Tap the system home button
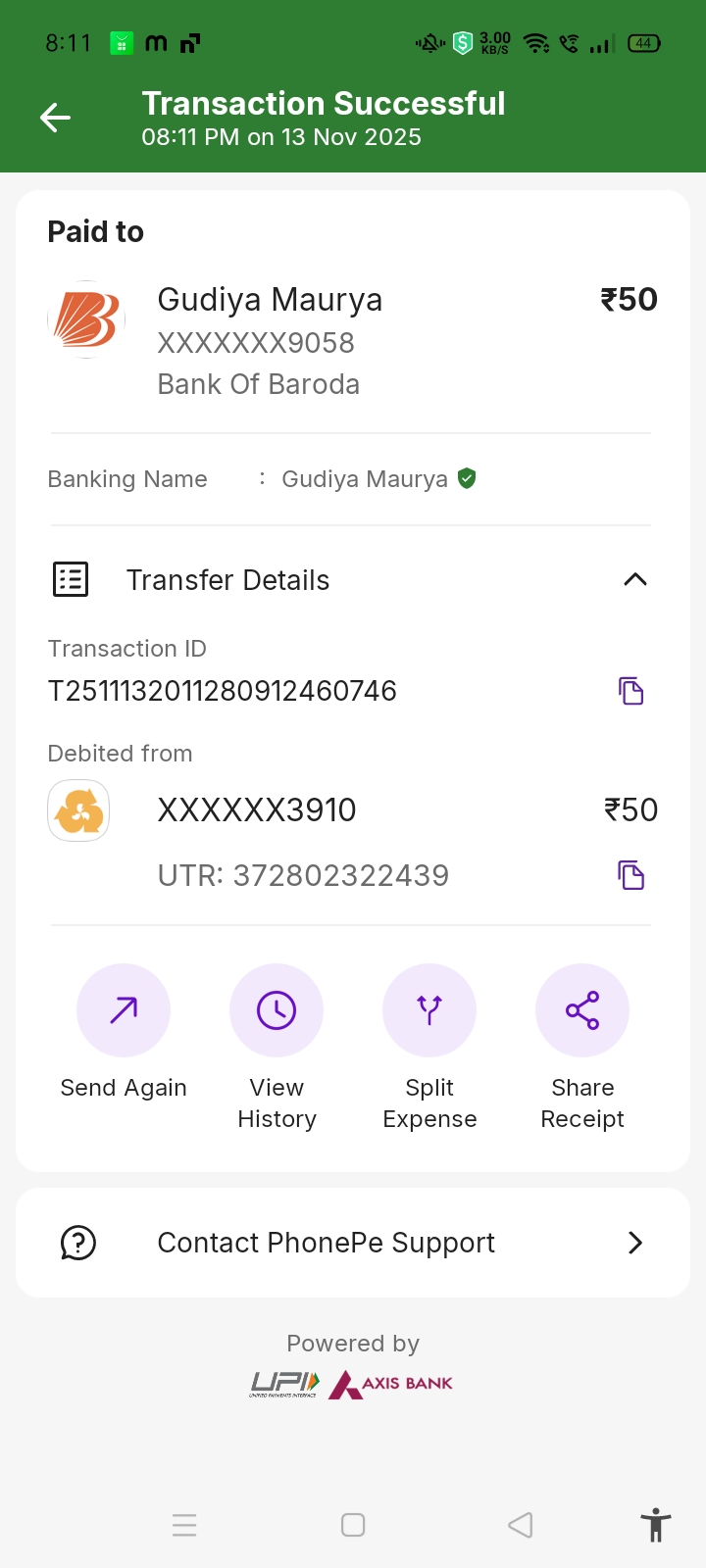Image resolution: width=706 pixels, height=1568 pixels. point(353,1525)
